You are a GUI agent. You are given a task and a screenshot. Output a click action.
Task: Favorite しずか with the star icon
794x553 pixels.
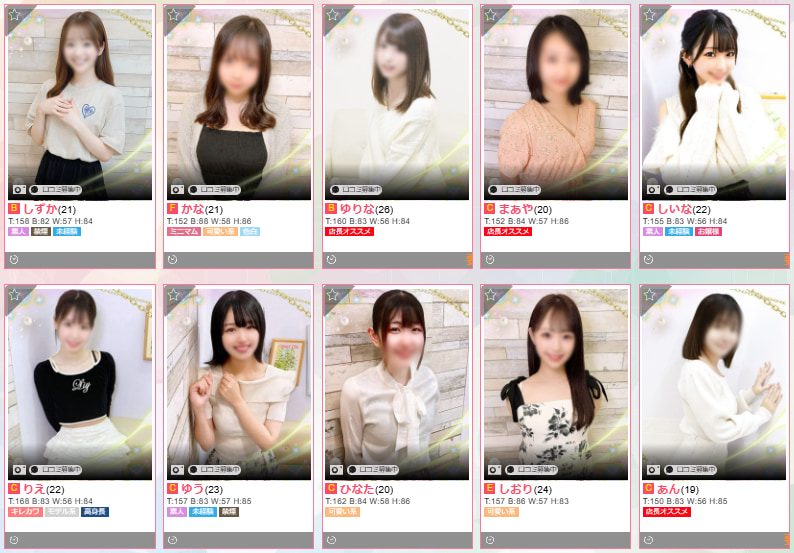14,15
